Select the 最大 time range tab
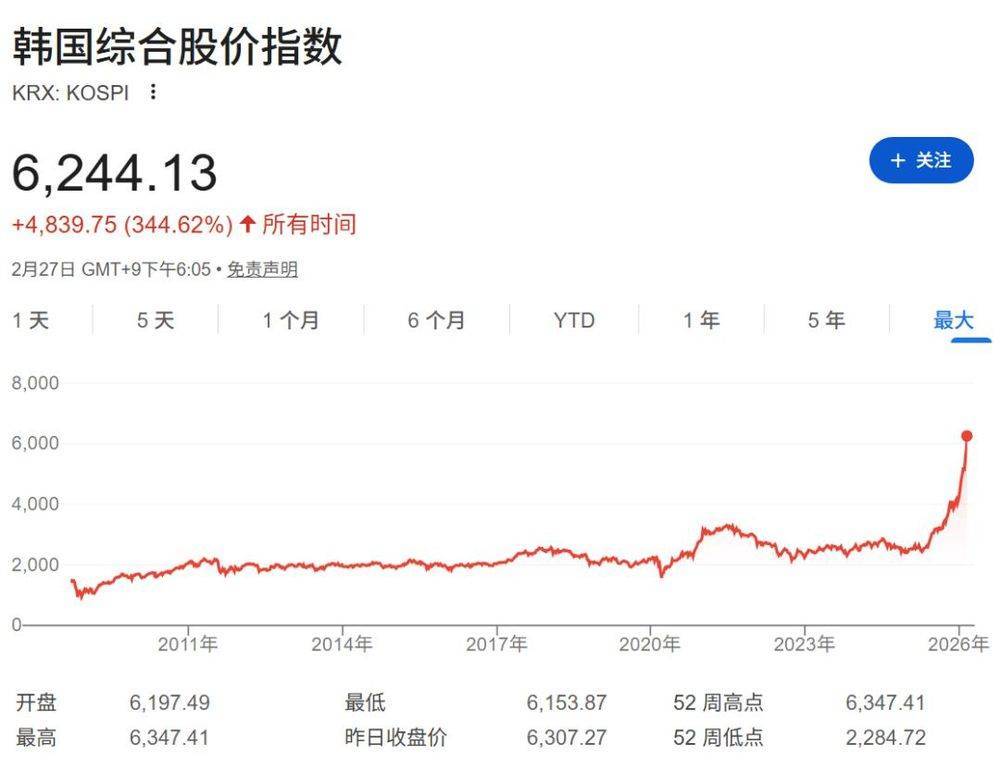The image size is (1000, 769). pos(953,319)
